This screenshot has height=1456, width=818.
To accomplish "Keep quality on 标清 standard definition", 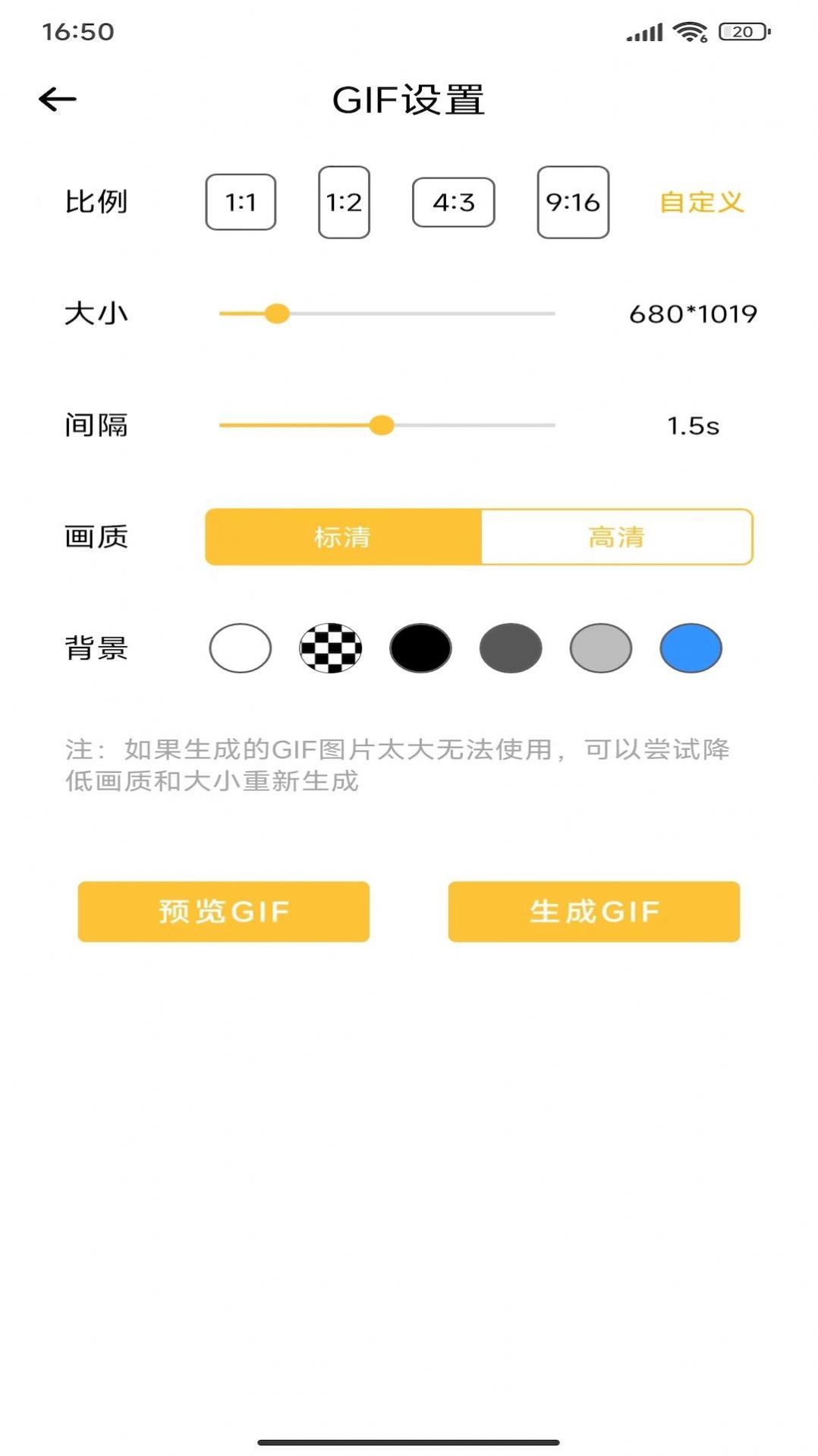I will pos(341,537).
